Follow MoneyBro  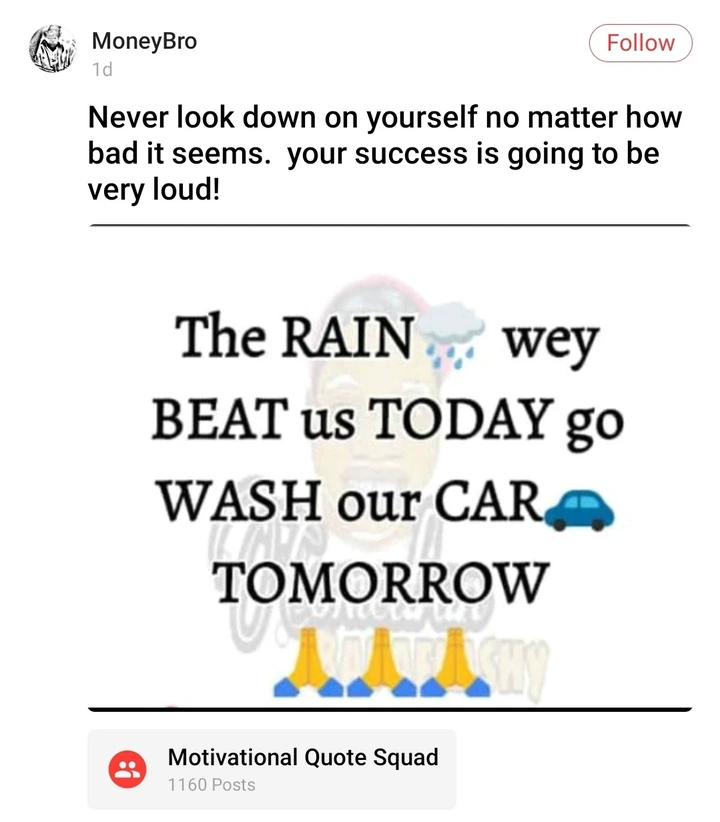click(640, 43)
